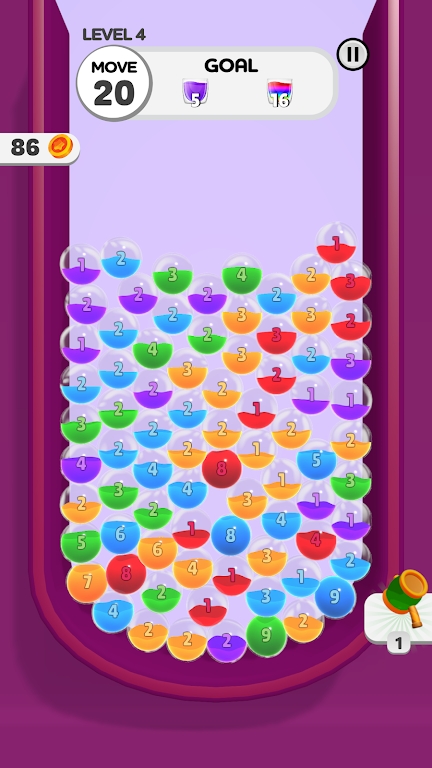Select the blue ball numbered 9
432x768 pixels.
335,597
